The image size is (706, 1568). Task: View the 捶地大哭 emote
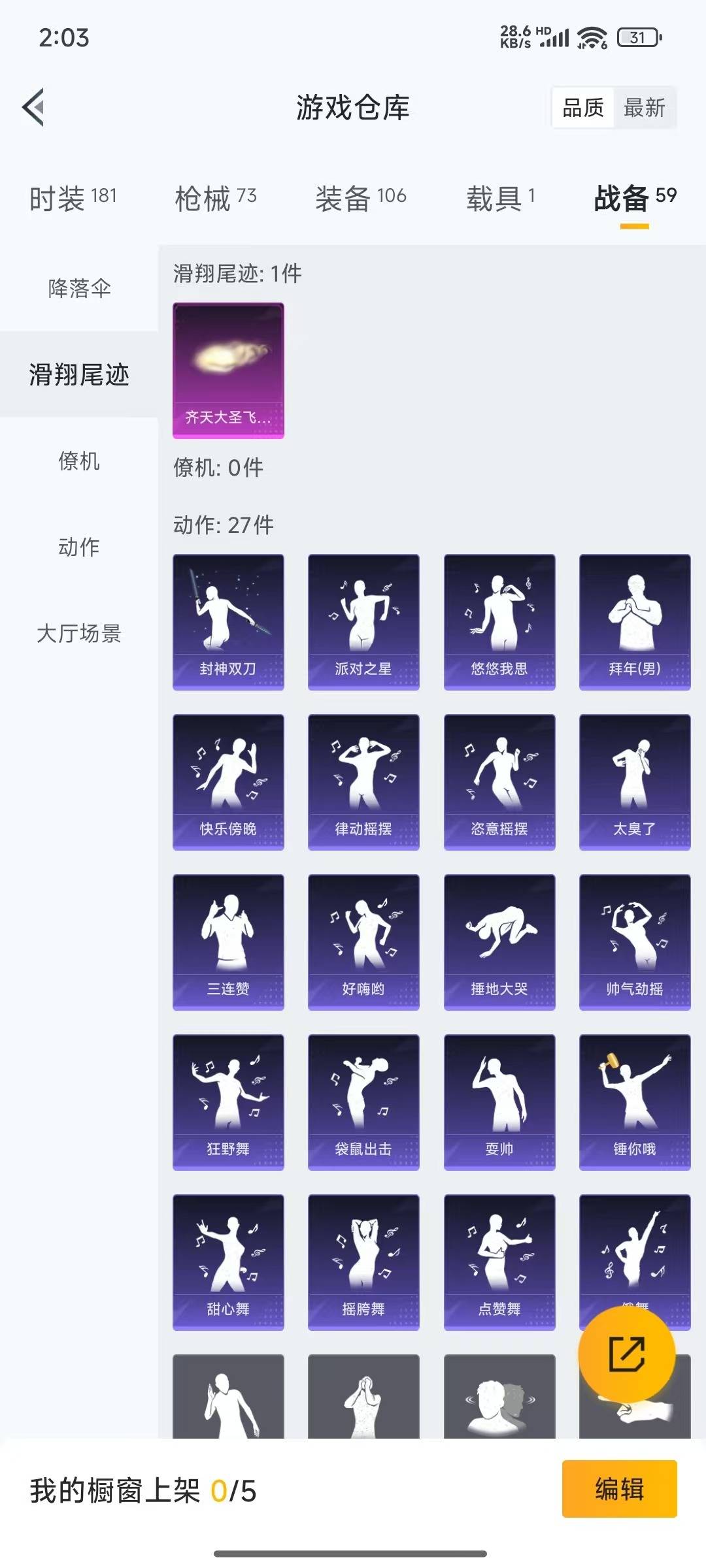click(x=499, y=942)
